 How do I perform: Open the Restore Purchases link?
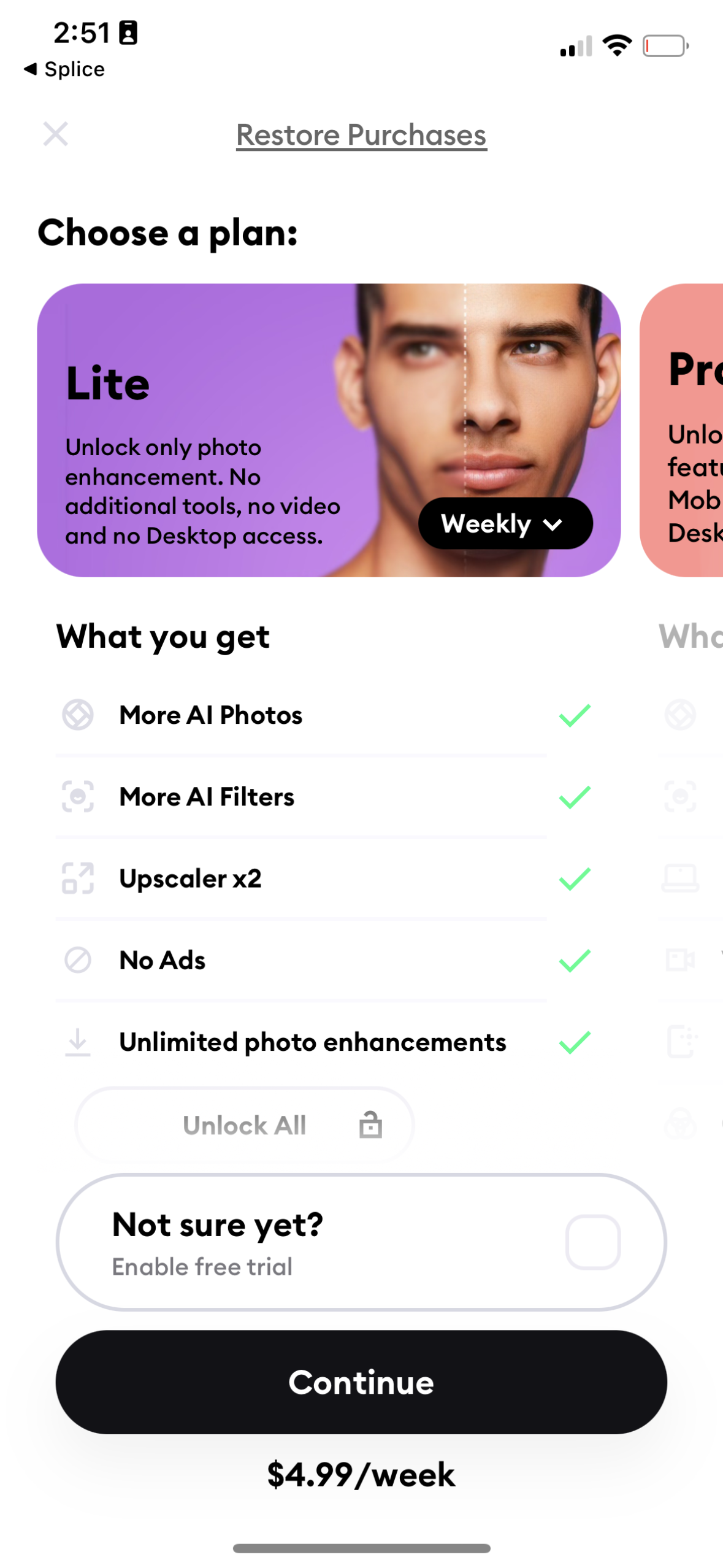click(x=361, y=134)
